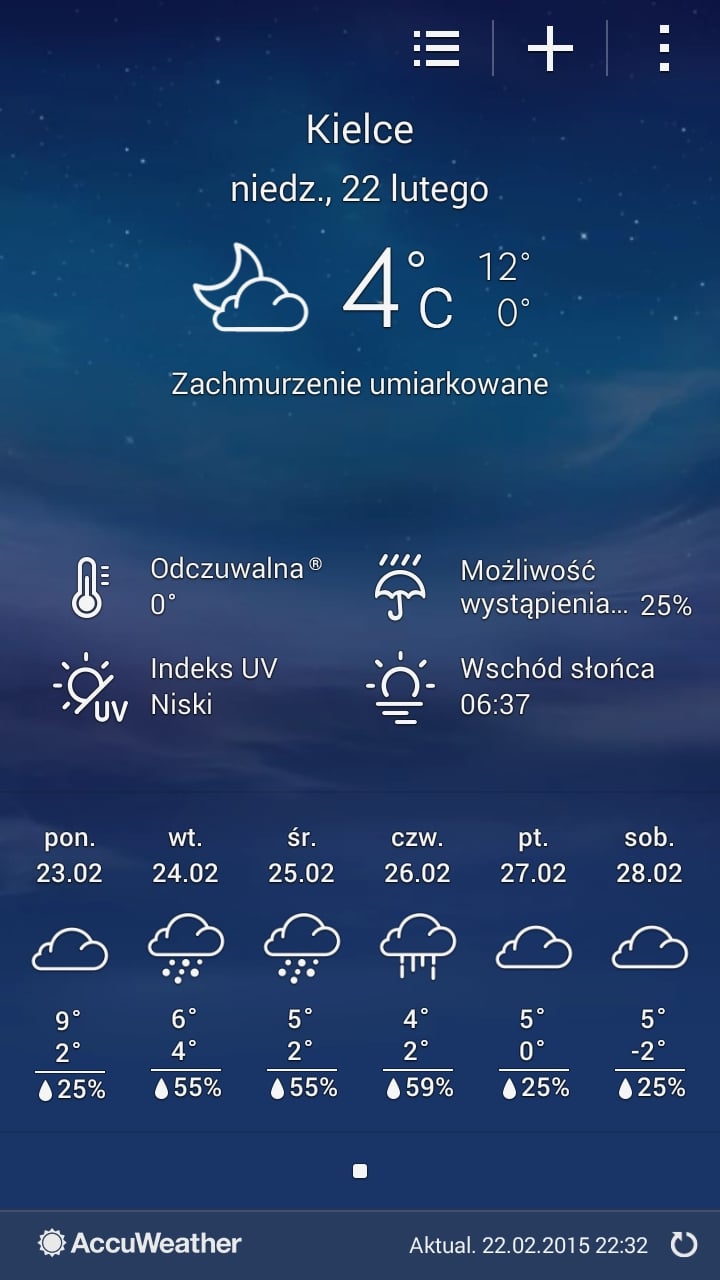Open forecast for wt. 24.02
Image resolution: width=720 pixels, height=1280 pixels.
pos(186,964)
